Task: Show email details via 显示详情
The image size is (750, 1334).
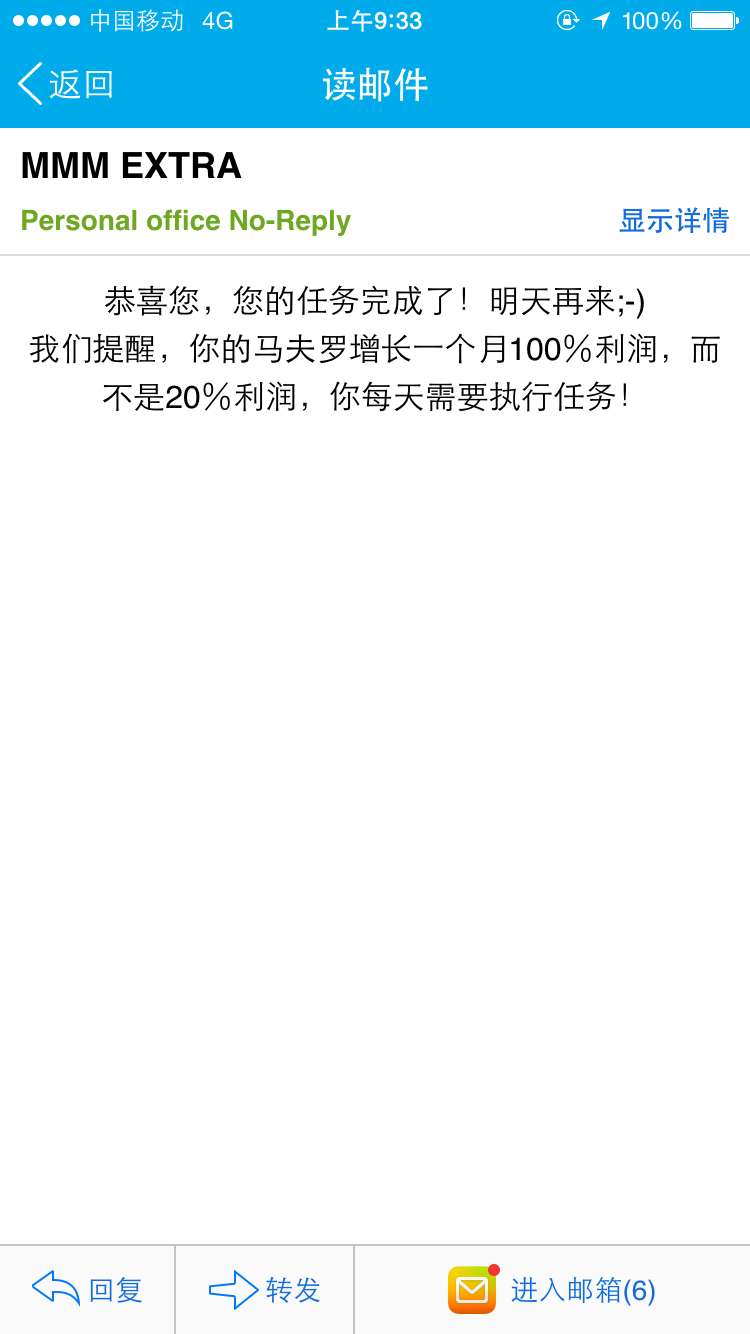Action: pos(674,221)
